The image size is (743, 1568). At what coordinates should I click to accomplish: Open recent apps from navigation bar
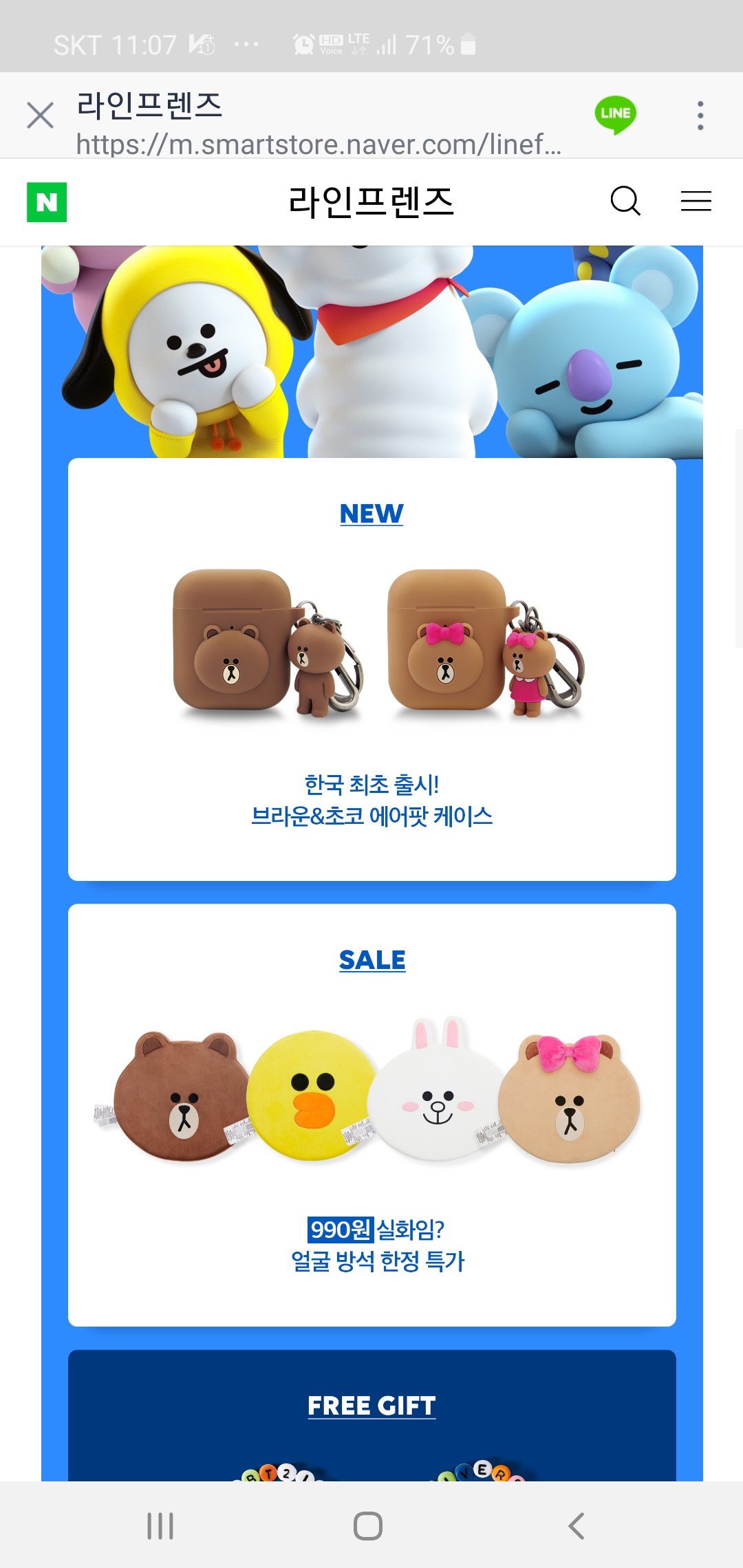point(160,1525)
